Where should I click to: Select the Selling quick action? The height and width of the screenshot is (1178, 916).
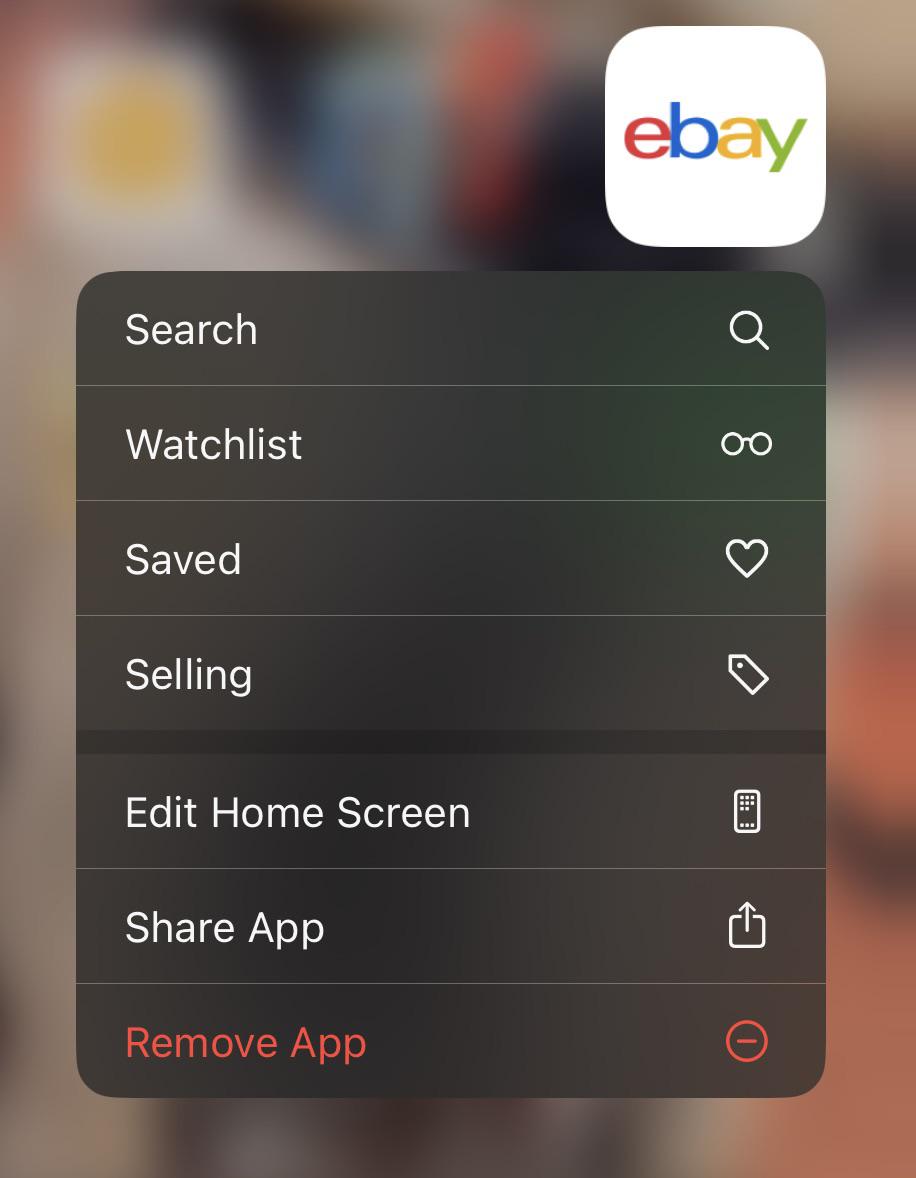click(451, 673)
